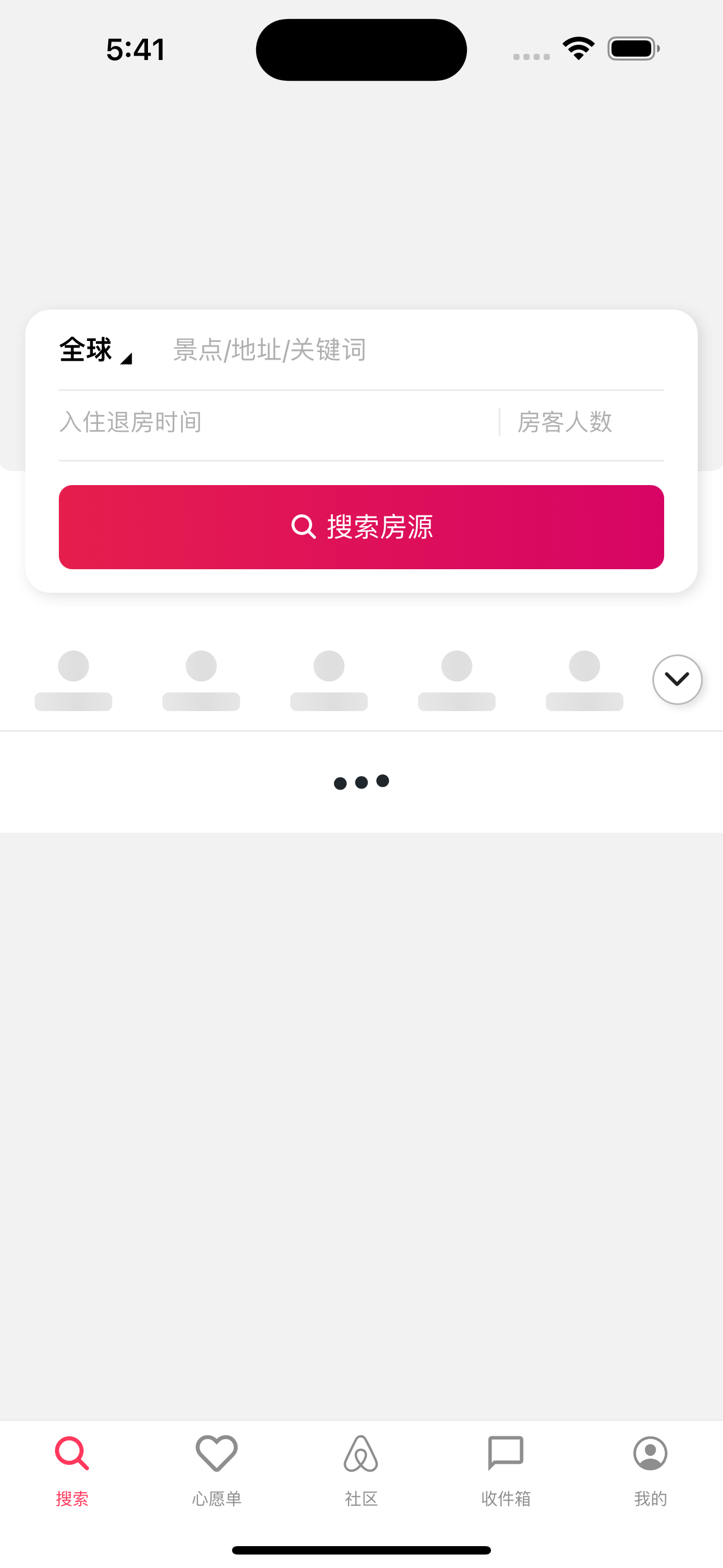This screenshot has width=723, height=1568.
Task: Open the 全球 region dropdown
Action: coord(95,350)
